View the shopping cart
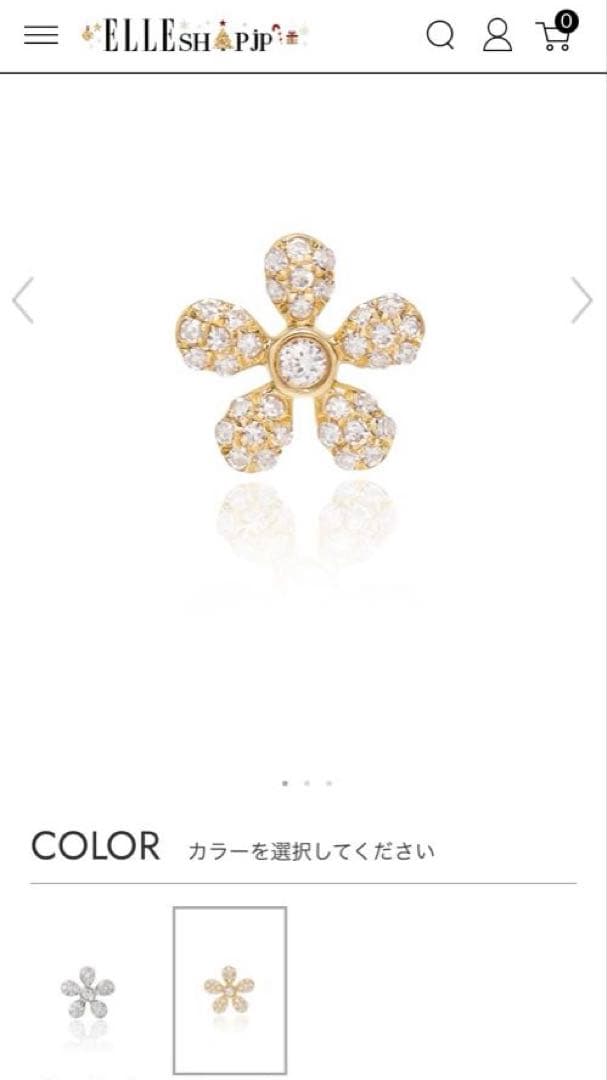This screenshot has width=607, height=1080. coord(556,34)
